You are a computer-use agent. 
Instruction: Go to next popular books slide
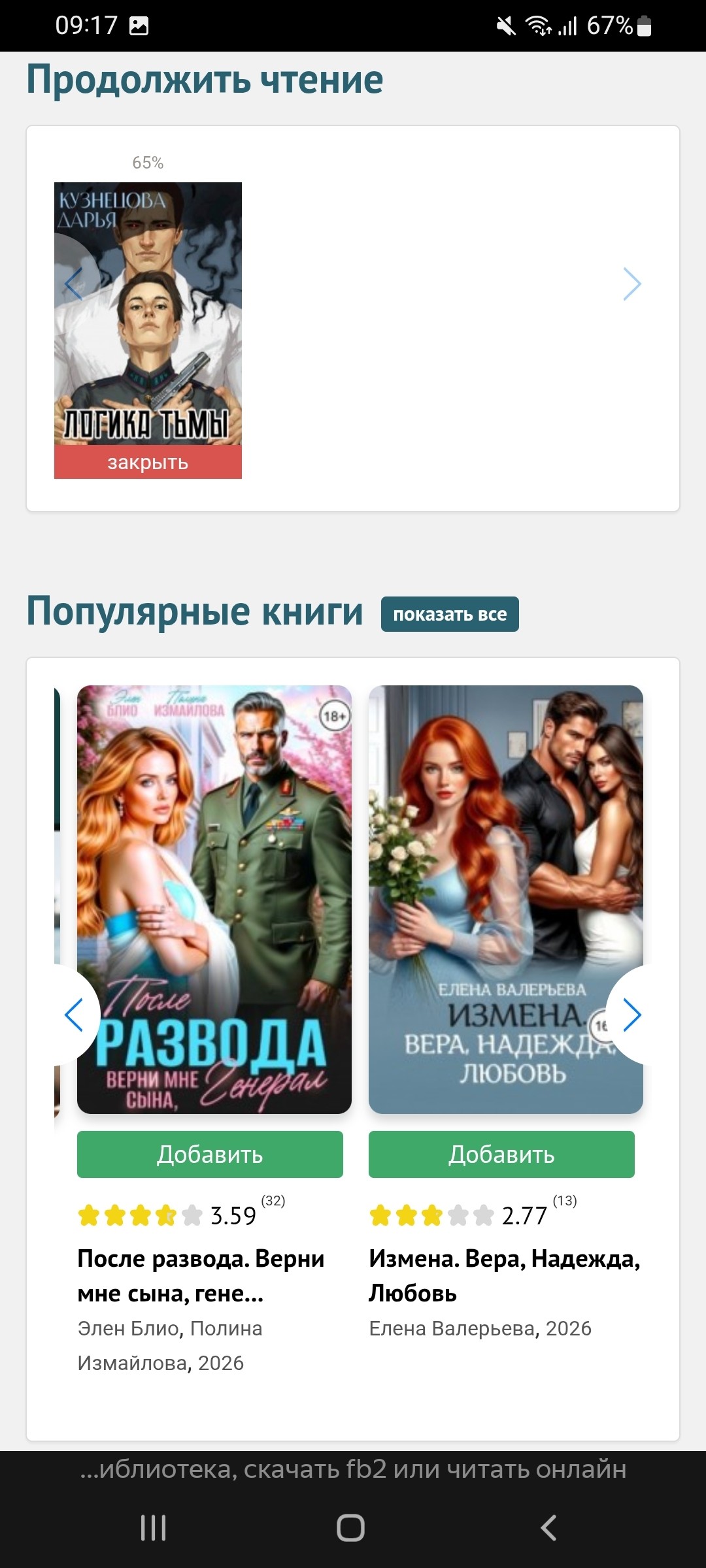pos(631,1015)
